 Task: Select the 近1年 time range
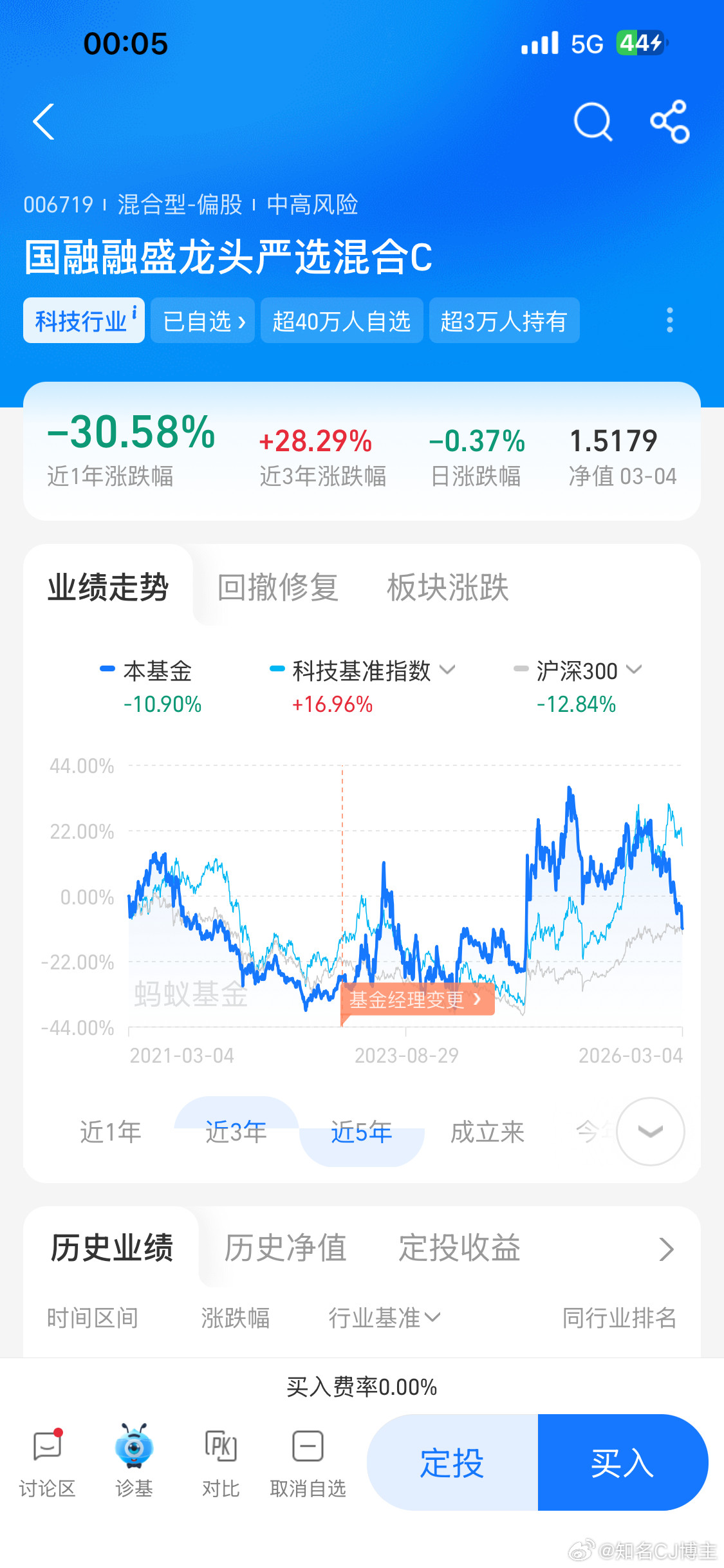tap(110, 1132)
